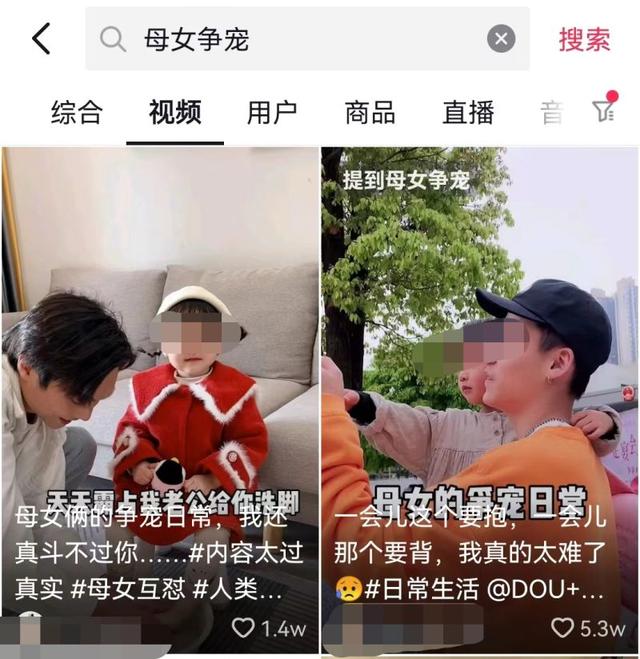Like the video with 5.3w likes
The height and width of the screenshot is (659, 640).
(x=563, y=628)
